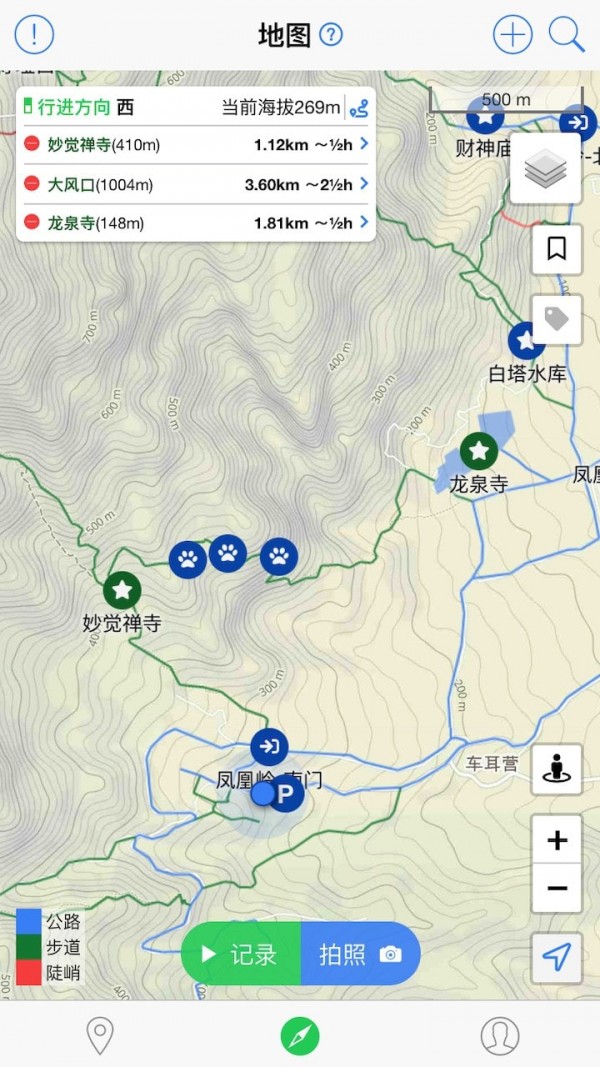Viewport: 600px width, 1067px height.
Task: Open the 妙觉禅寺 route row
Action: (x=196, y=145)
